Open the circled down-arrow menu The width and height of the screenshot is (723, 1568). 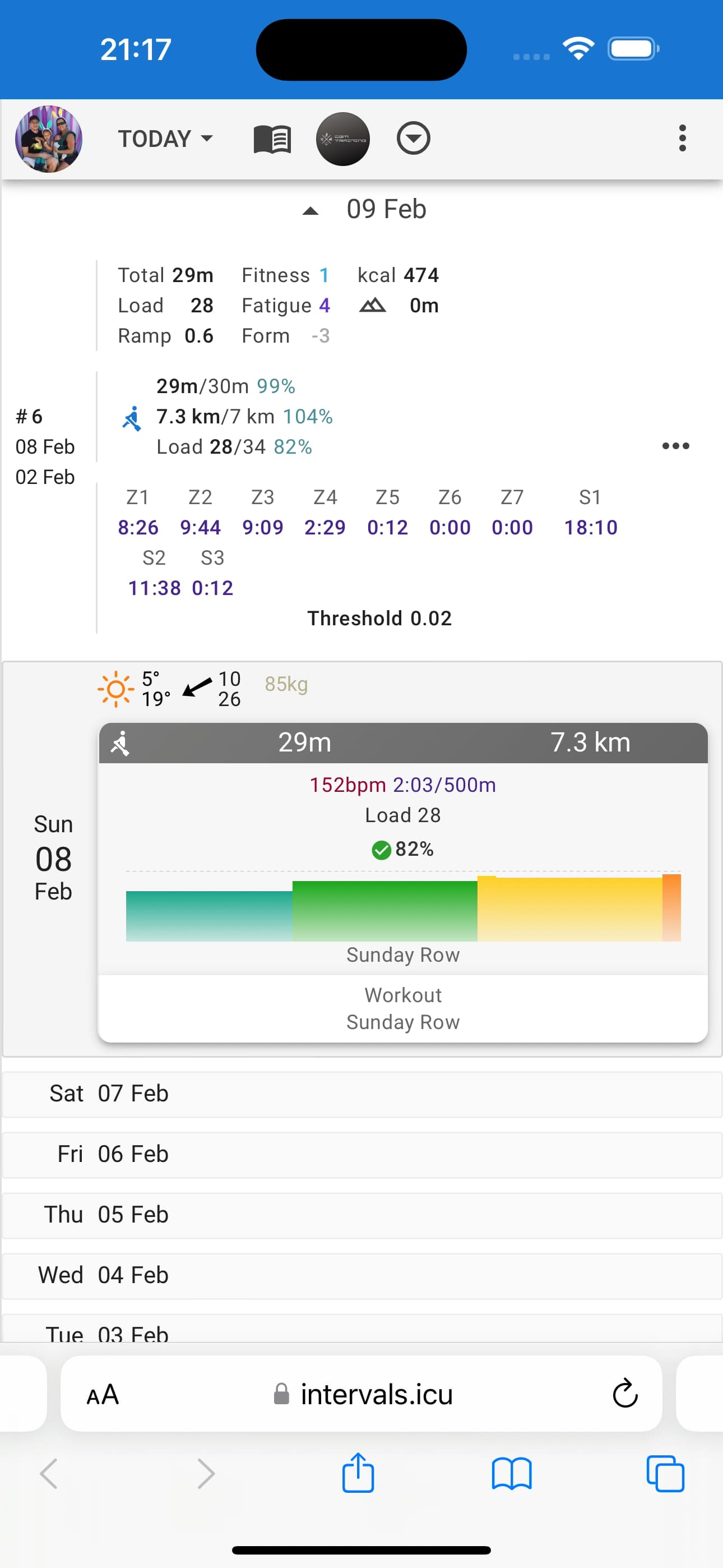point(413,138)
